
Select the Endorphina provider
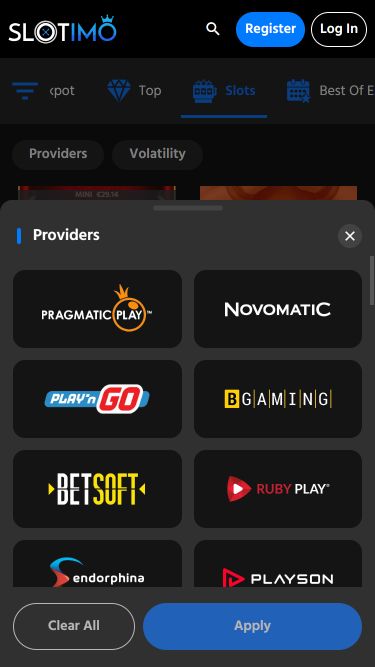[x=97, y=564]
